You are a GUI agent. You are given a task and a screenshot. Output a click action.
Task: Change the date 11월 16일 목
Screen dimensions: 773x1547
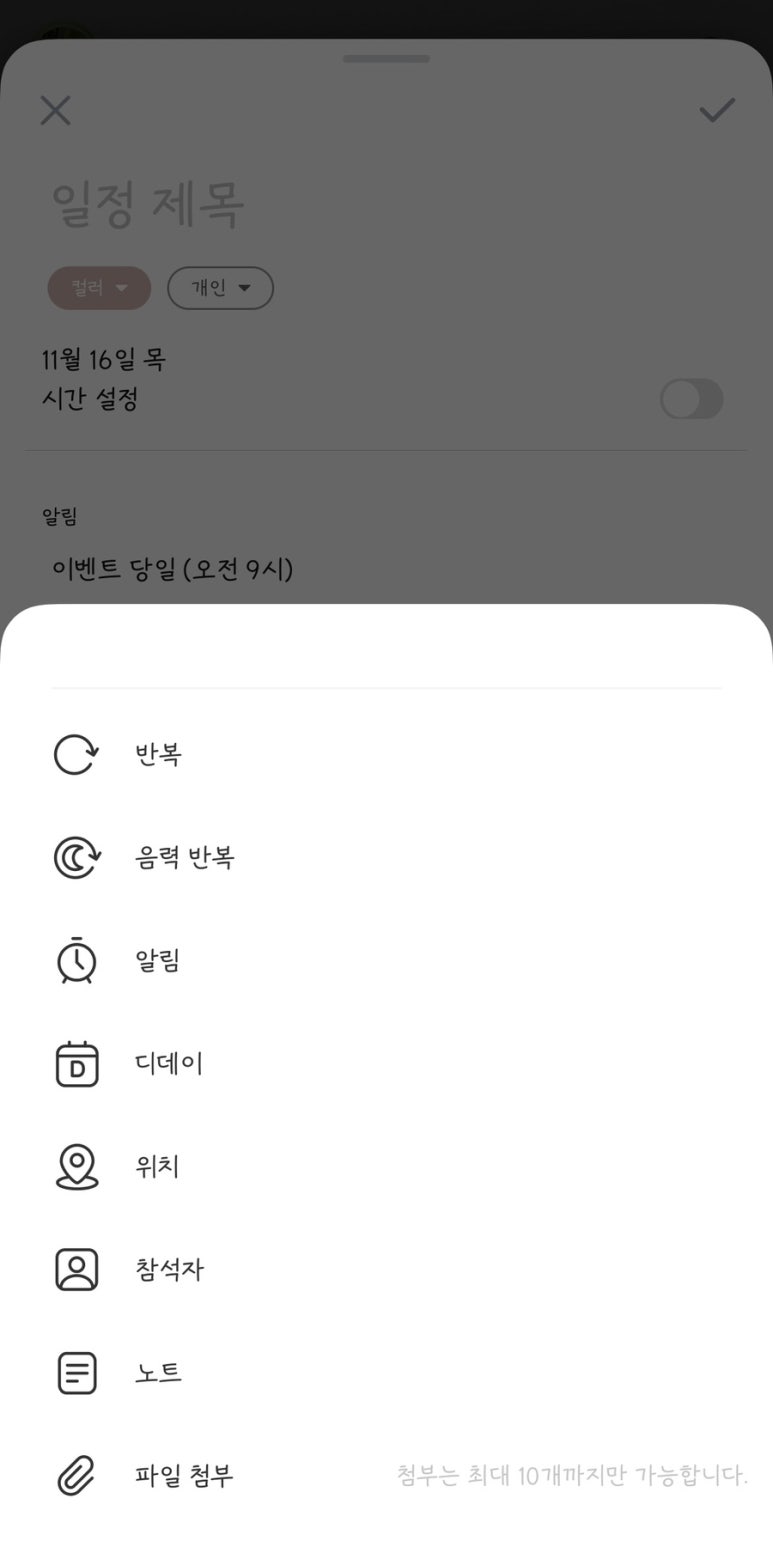coord(104,360)
